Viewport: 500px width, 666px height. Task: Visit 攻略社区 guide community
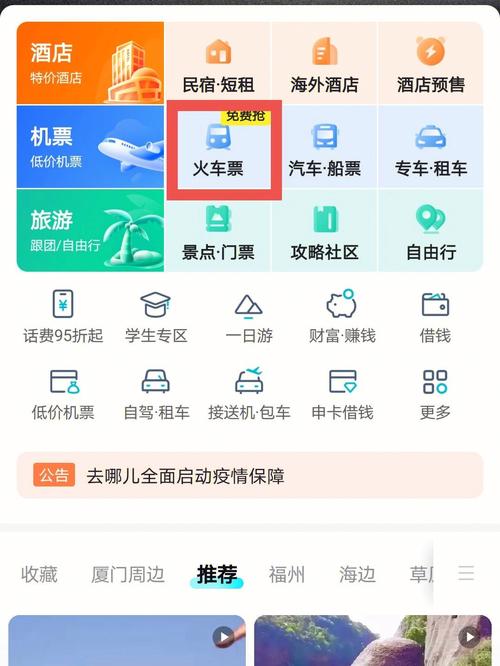click(x=325, y=231)
